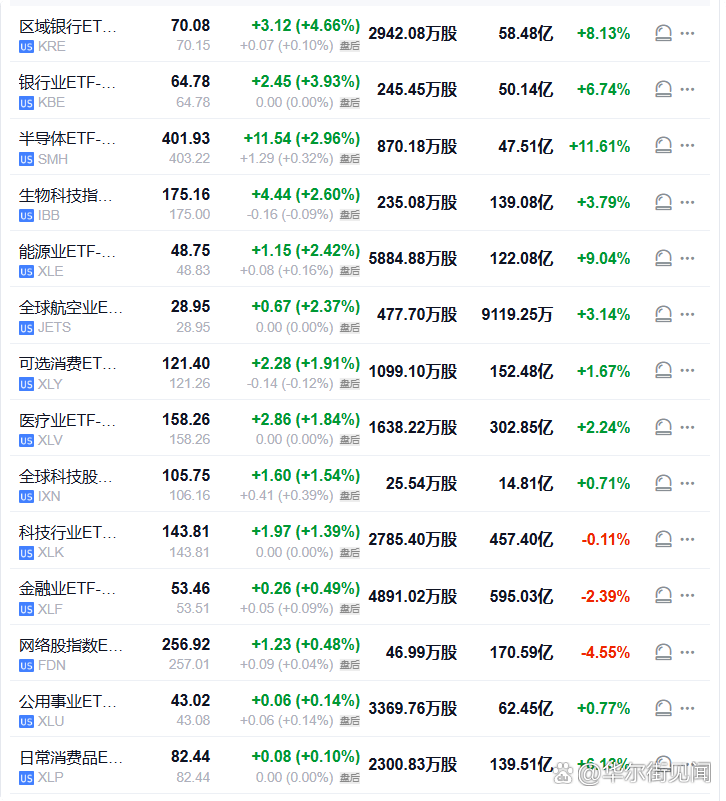Screen dimensions: 726x801
Task: Tap the alert bell on the XLF row
Action: (663, 596)
